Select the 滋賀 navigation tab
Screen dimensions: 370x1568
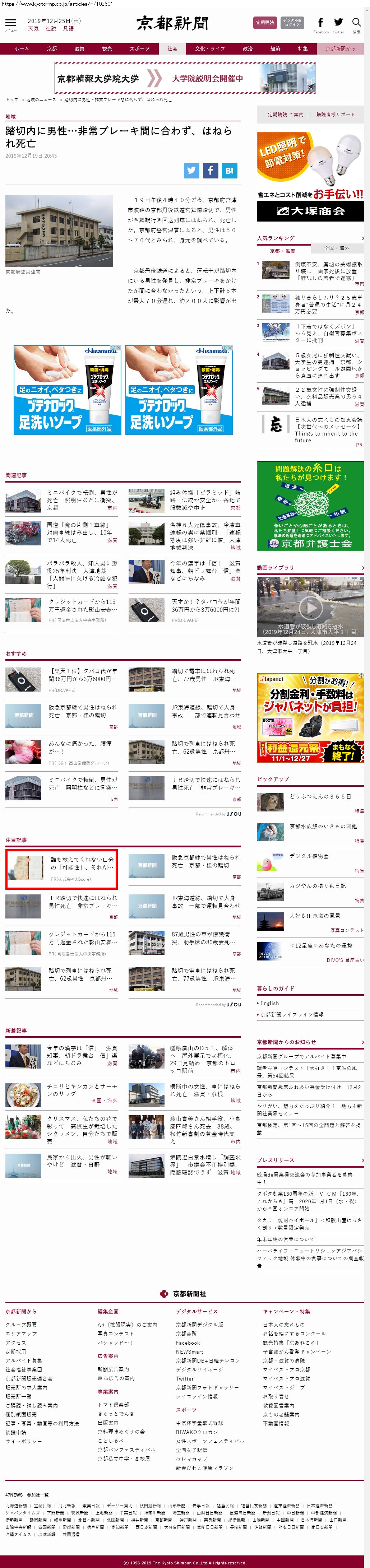[x=79, y=49]
